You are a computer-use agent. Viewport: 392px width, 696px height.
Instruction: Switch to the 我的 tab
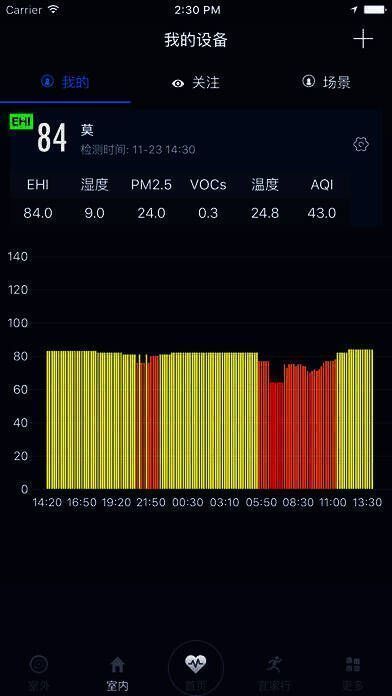coord(65,82)
